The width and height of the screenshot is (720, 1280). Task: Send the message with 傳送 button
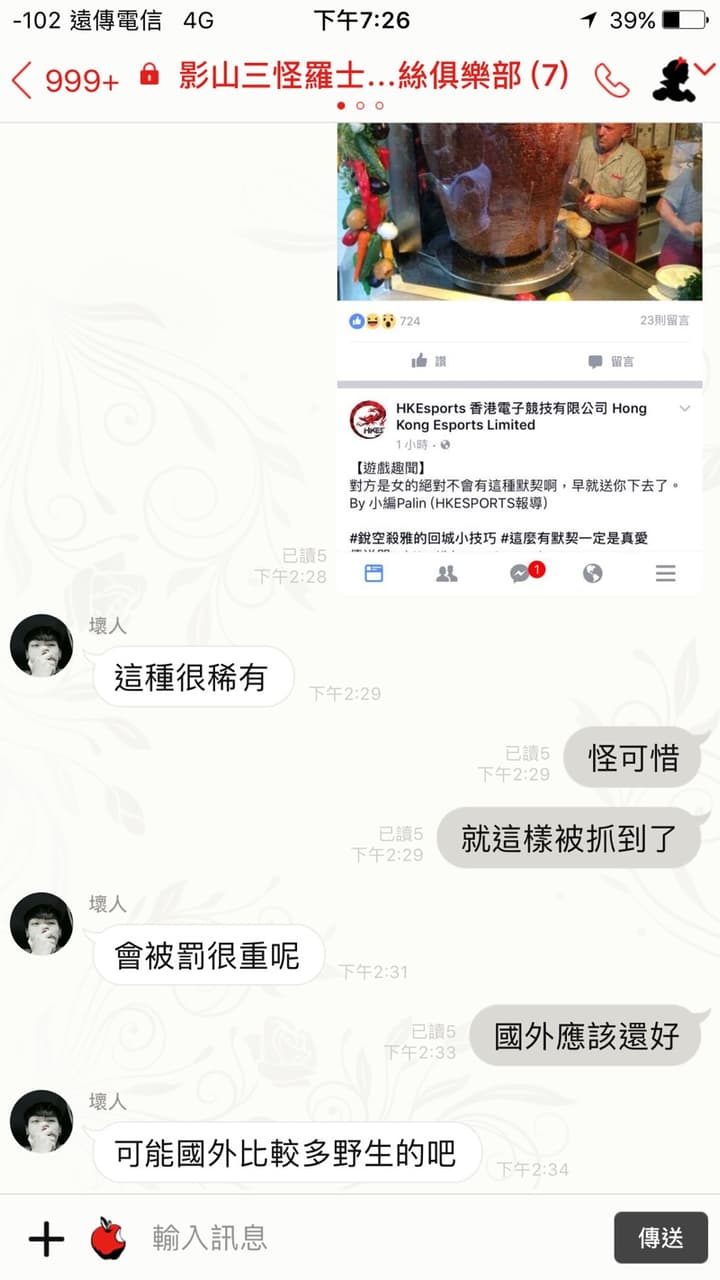[x=661, y=1238]
